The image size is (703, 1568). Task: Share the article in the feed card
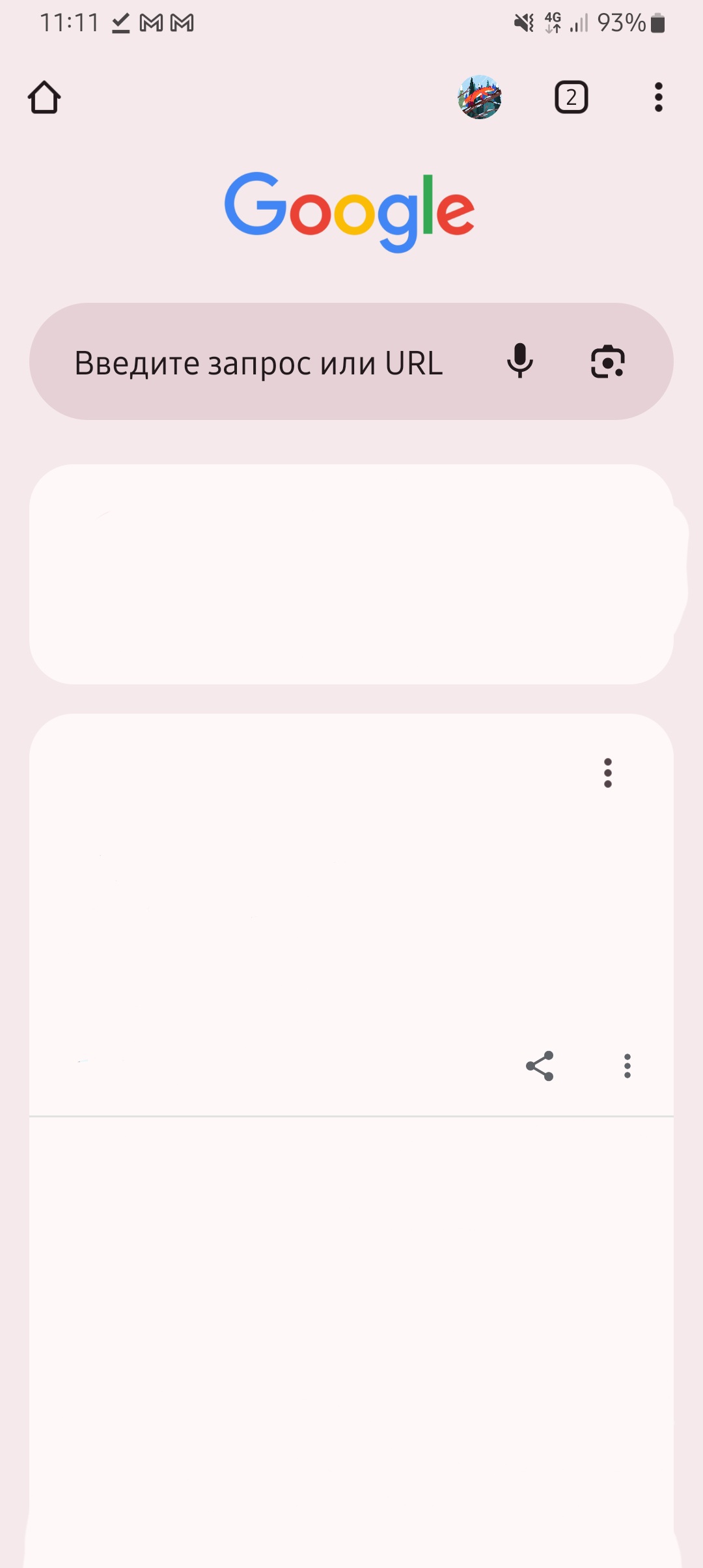point(540,1066)
